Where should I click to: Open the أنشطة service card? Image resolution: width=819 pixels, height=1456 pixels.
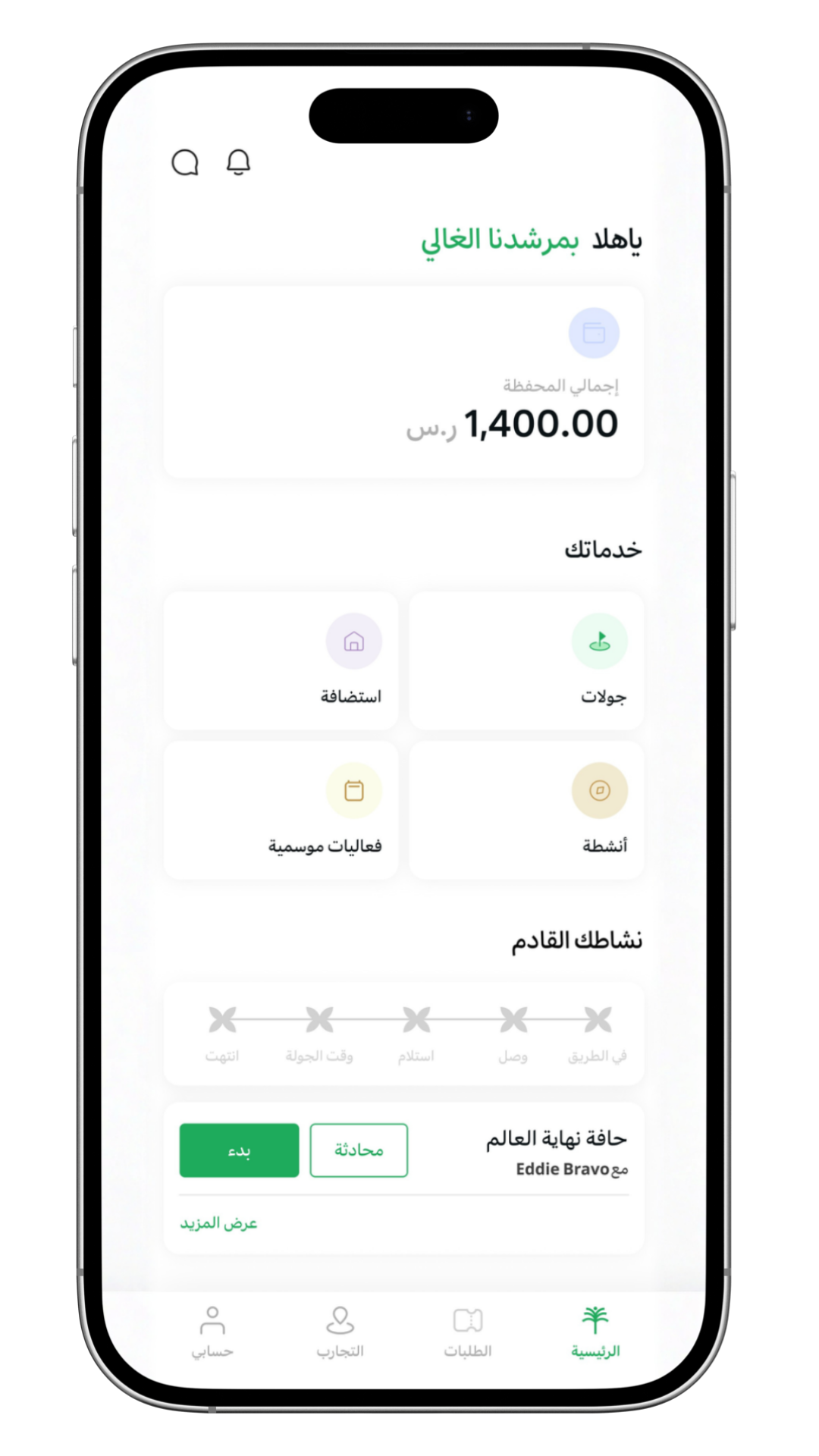[x=526, y=810]
